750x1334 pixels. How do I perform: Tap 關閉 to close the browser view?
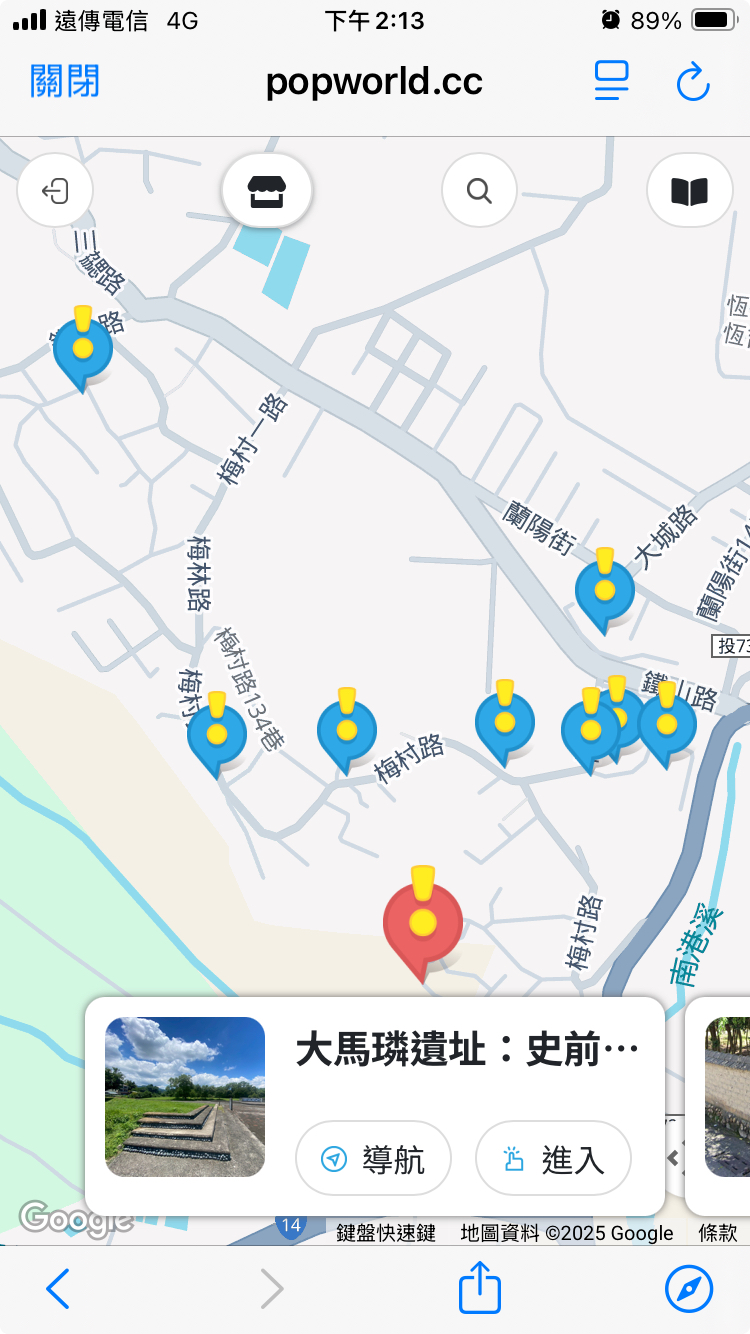(65, 81)
